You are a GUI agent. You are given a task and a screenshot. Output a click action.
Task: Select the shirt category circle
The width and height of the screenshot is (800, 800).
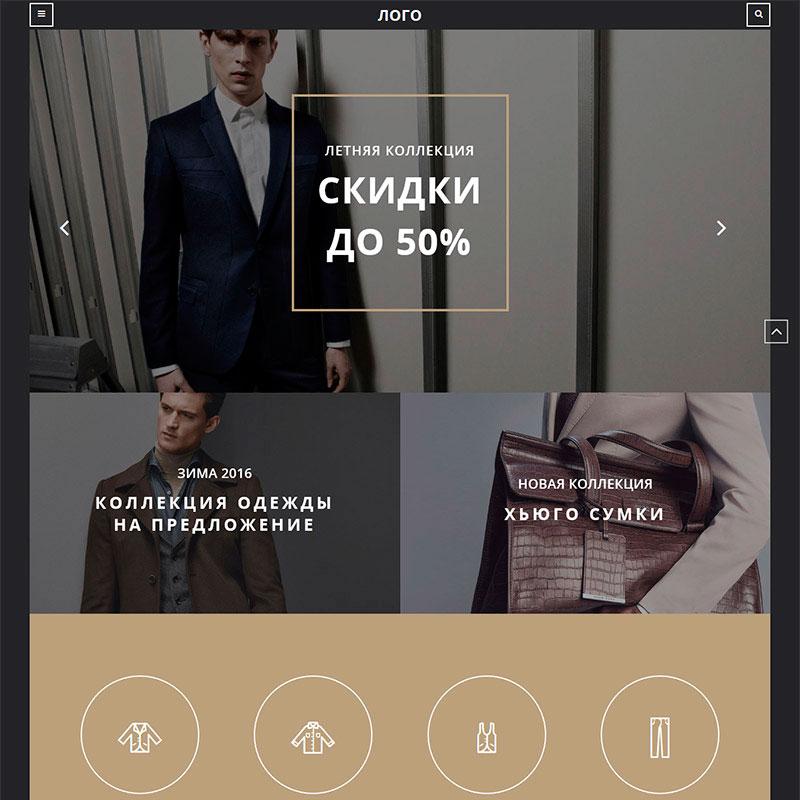[313, 736]
